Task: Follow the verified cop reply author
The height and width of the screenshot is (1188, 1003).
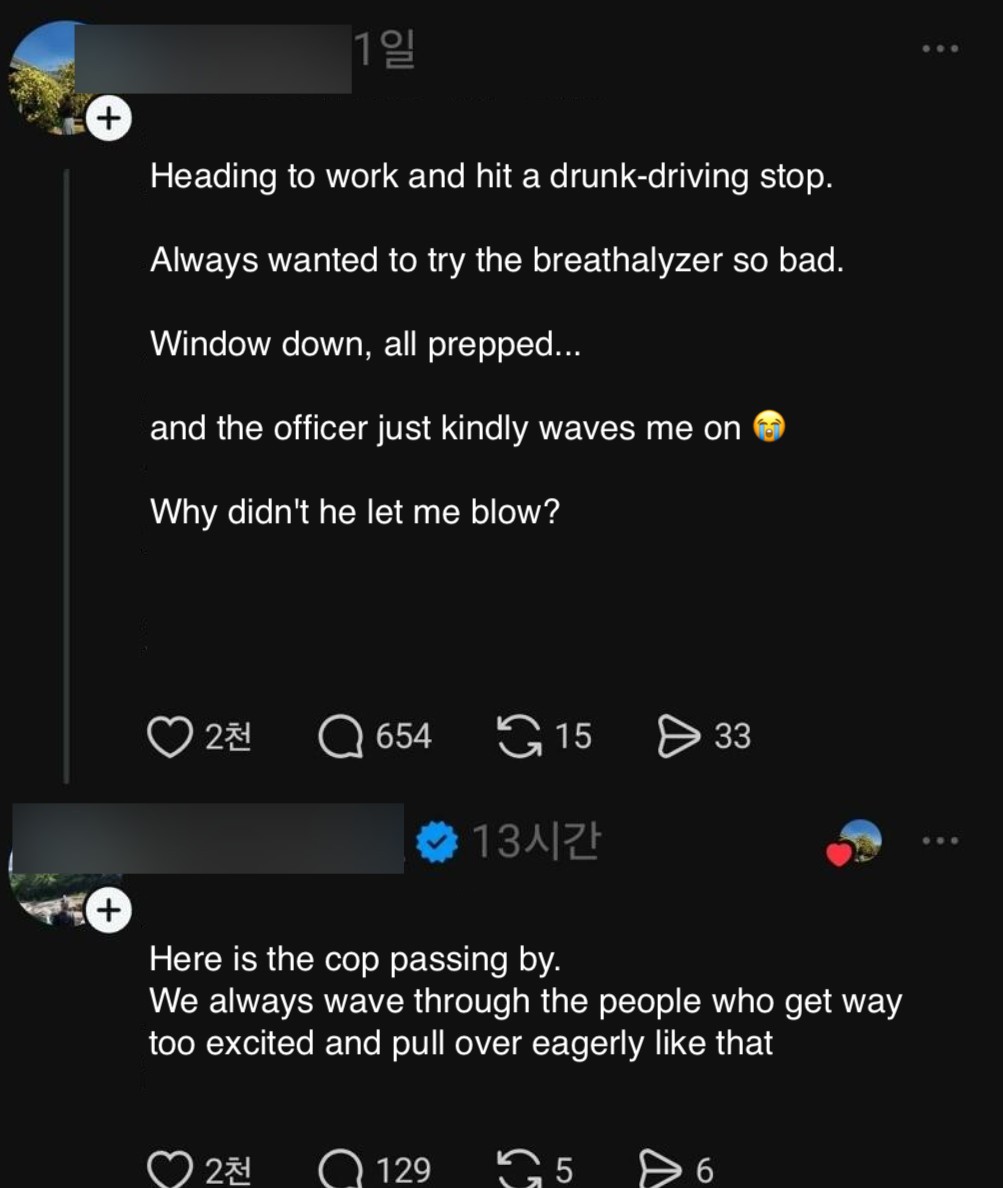Action: [108, 911]
